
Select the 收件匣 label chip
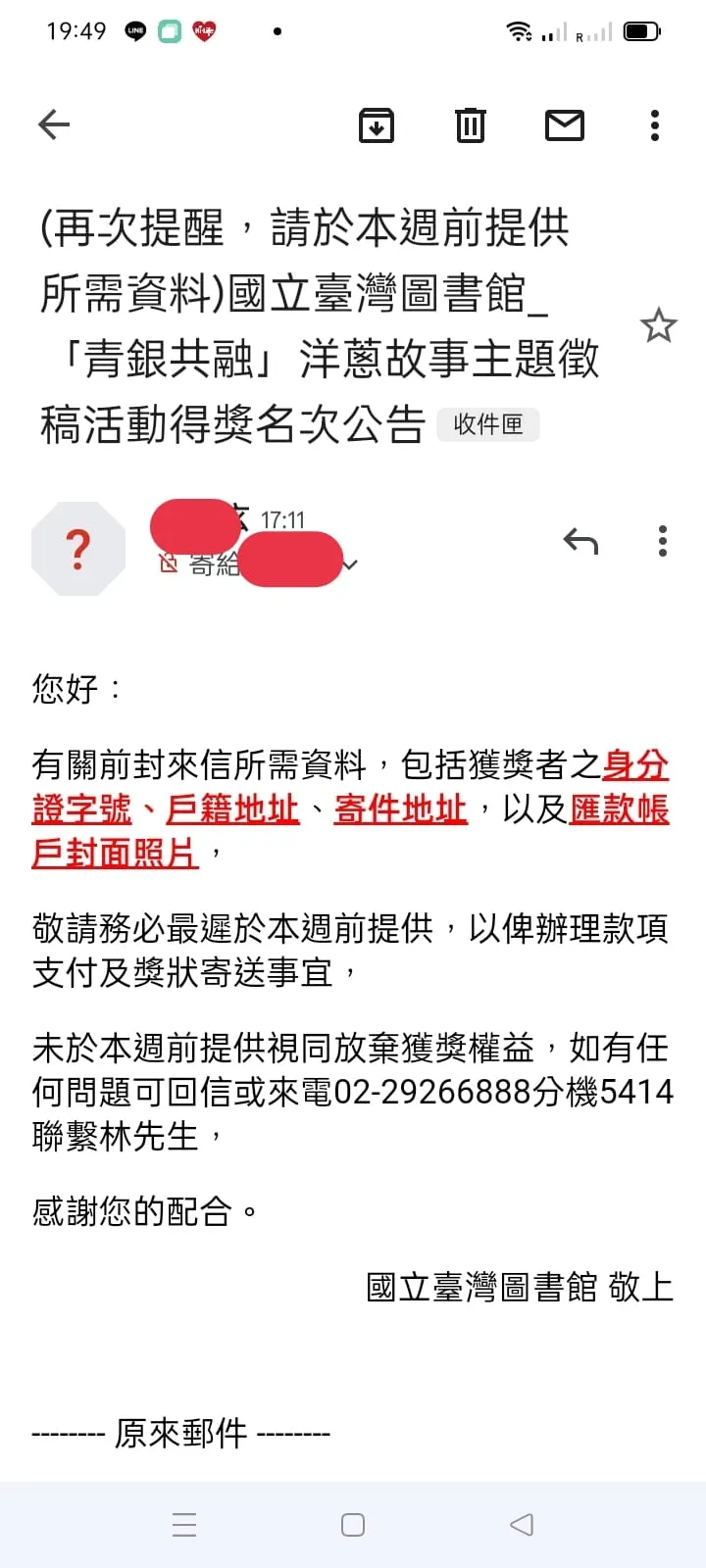[488, 424]
